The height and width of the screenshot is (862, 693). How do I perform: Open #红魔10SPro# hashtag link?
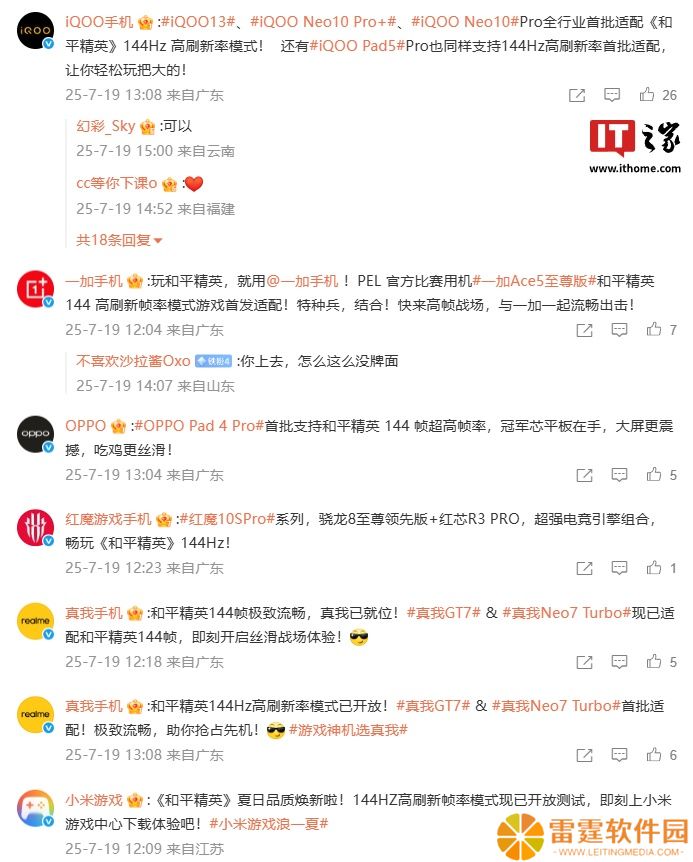[x=226, y=519]
